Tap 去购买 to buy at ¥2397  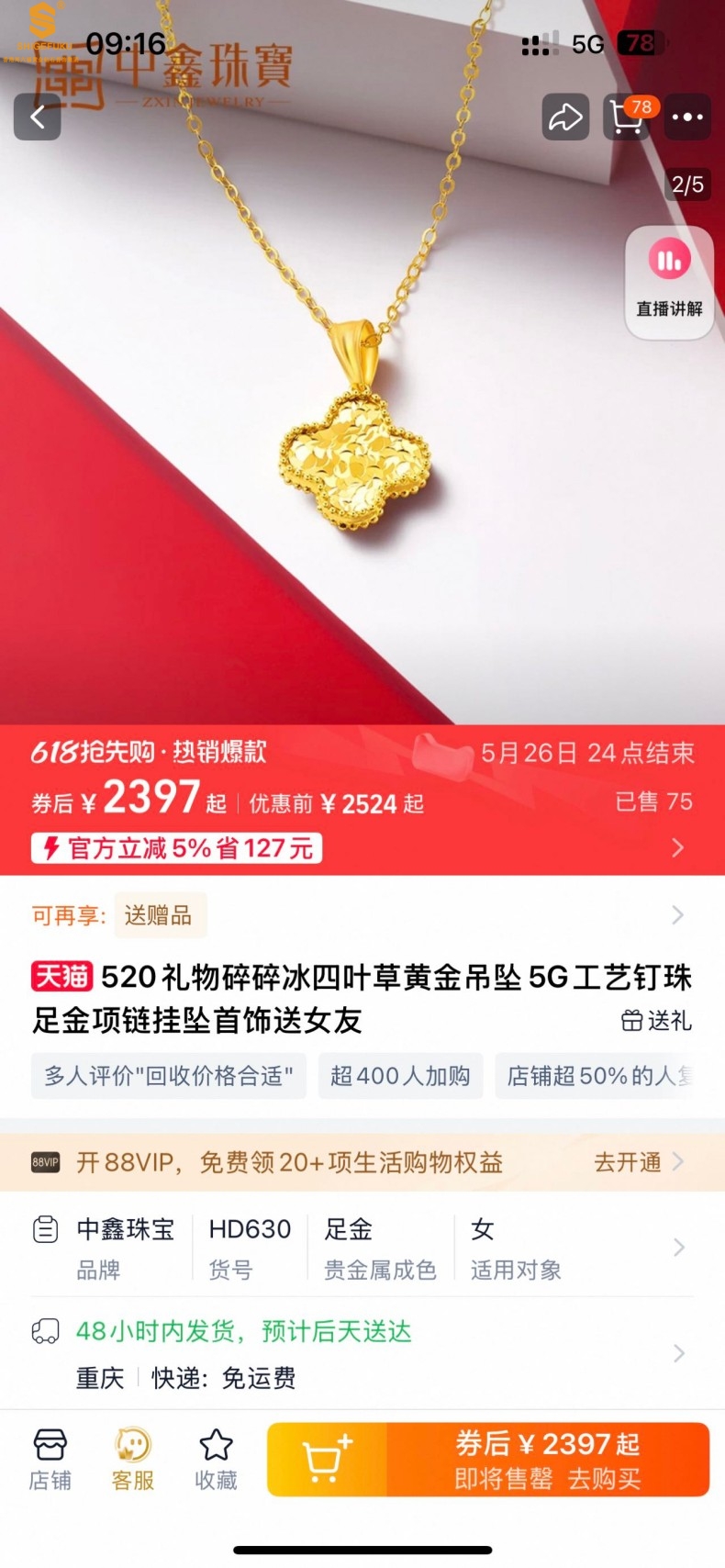click(x=548, y=1460)
